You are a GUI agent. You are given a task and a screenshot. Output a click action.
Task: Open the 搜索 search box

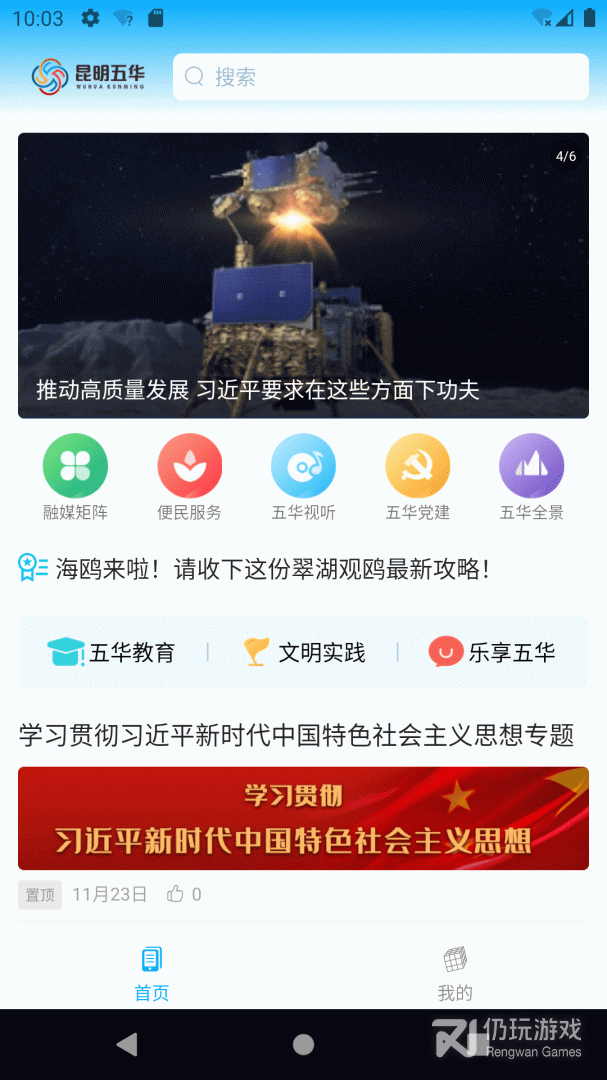[380, 77]
